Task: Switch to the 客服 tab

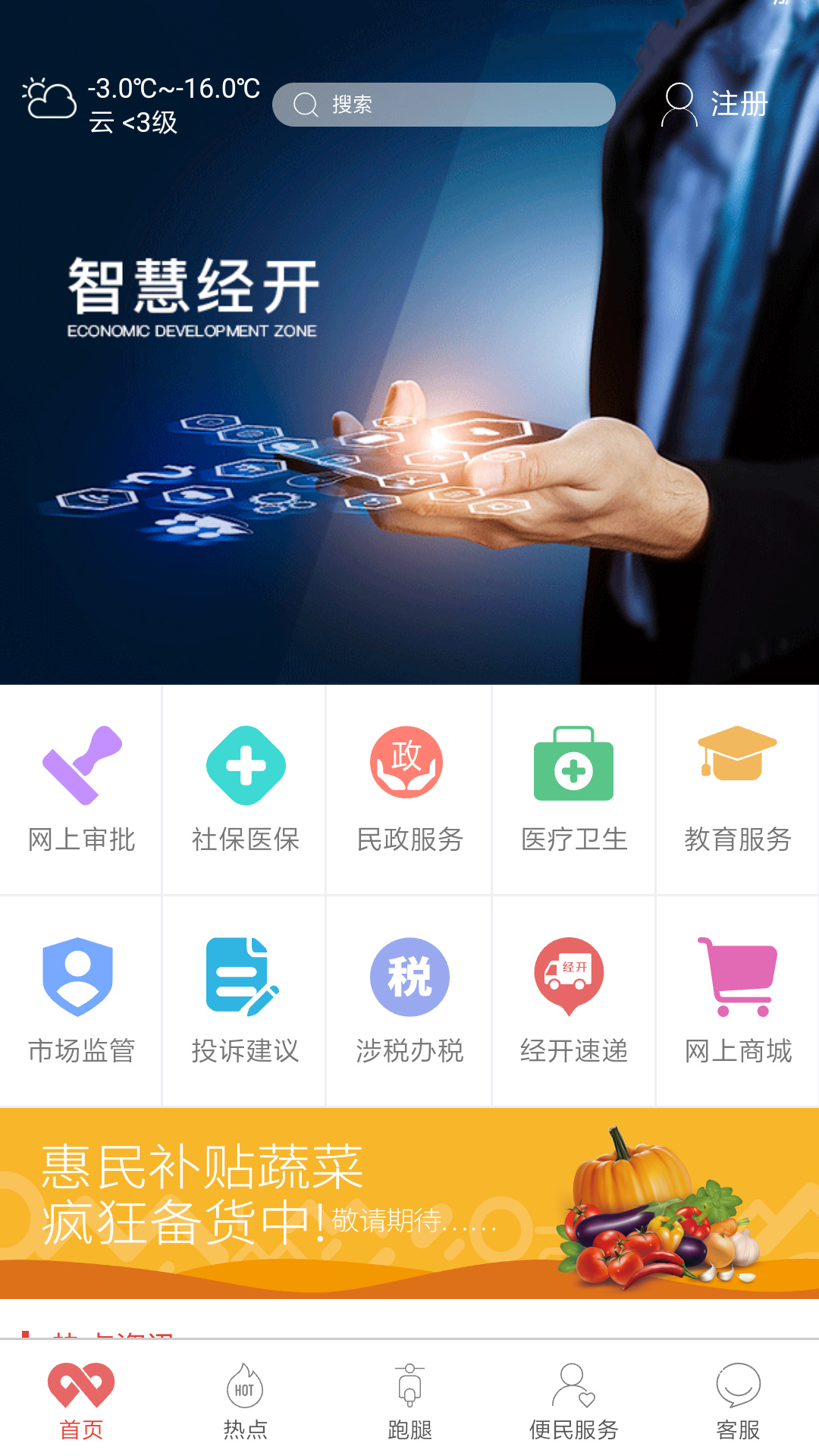Action: (738, 1401)
